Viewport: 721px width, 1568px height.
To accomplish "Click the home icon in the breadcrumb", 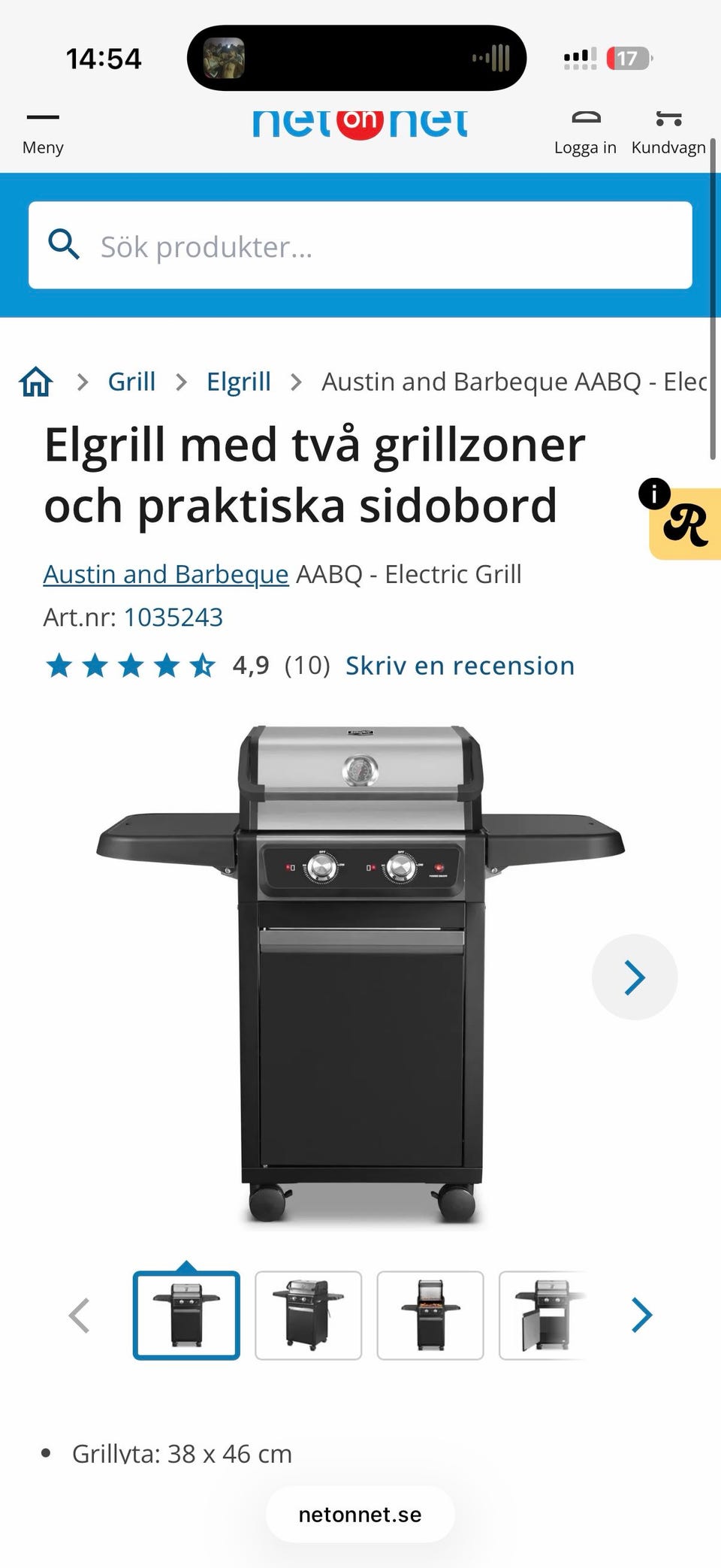I will pos(35,381).
